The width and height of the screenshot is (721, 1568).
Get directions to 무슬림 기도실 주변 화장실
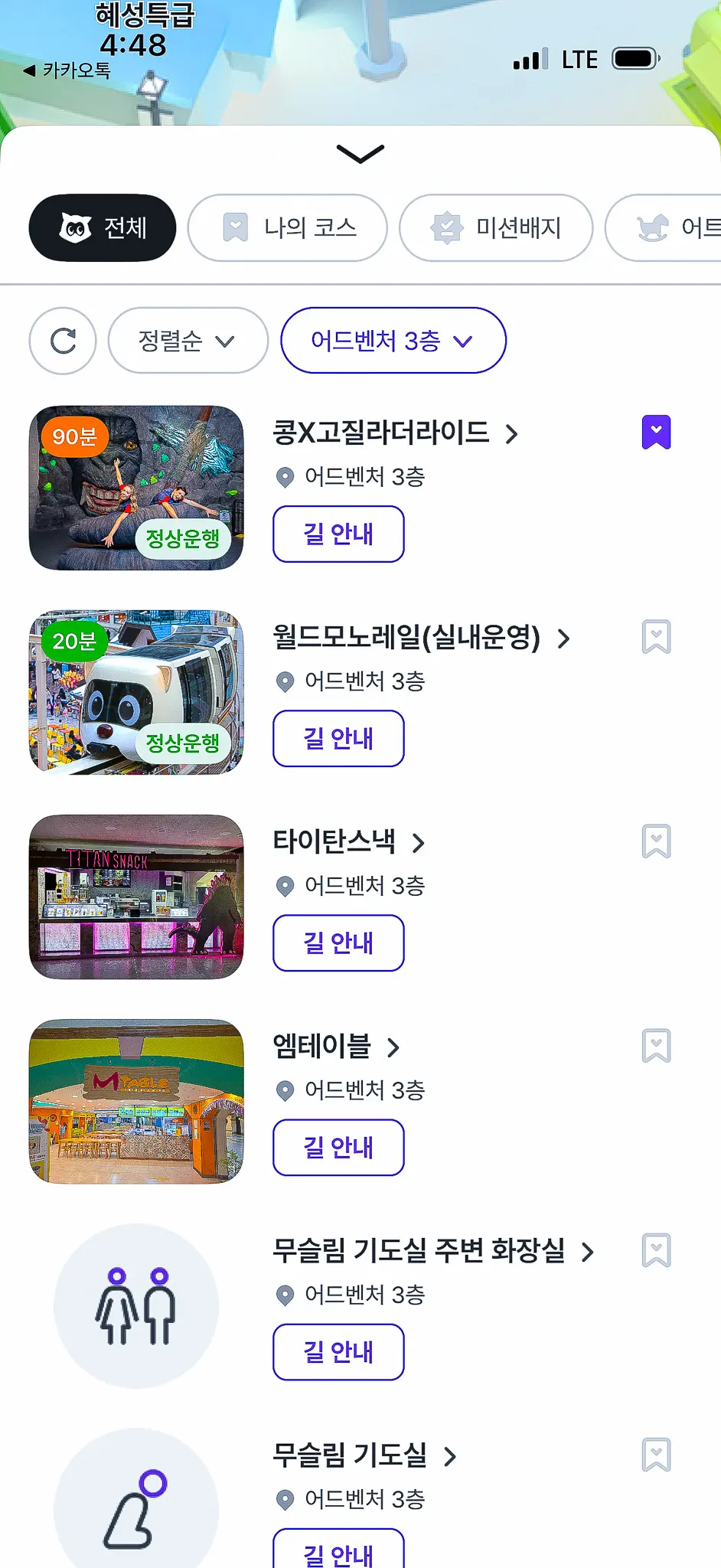pyautogui.click(x=338, y=1352)
